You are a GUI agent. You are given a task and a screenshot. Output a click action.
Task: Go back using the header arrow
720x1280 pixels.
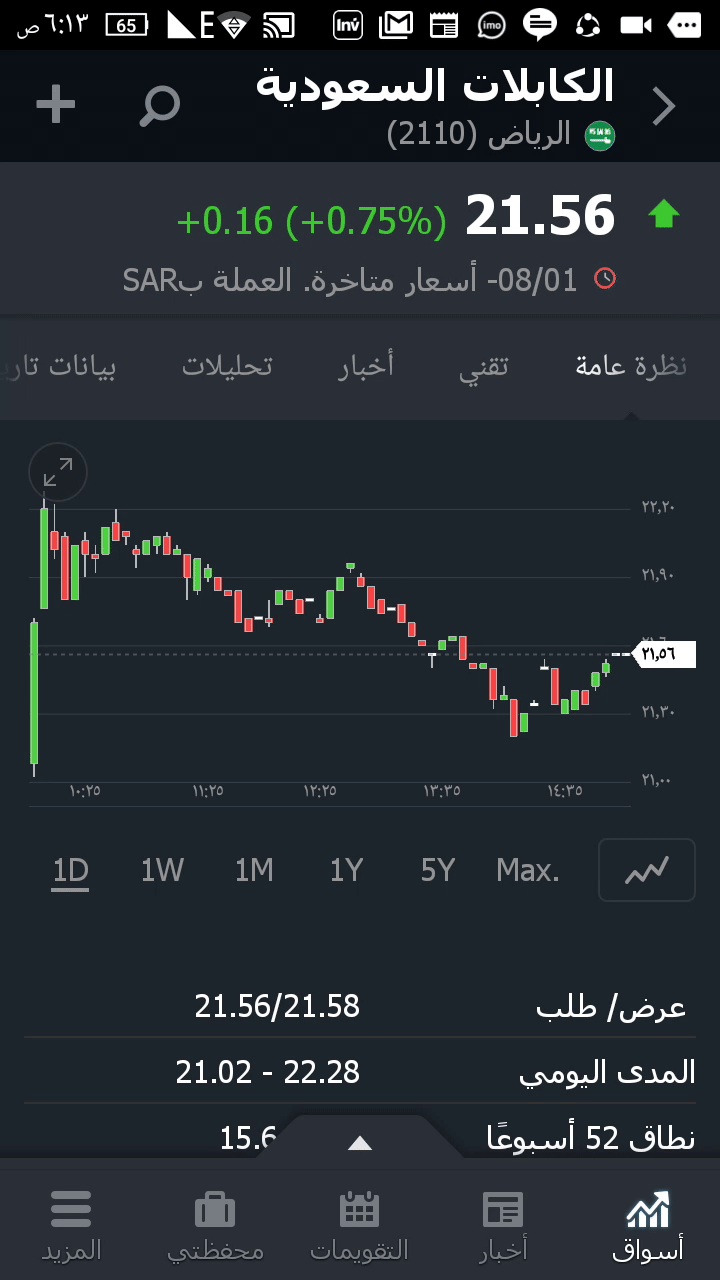[x=664, y=106]
